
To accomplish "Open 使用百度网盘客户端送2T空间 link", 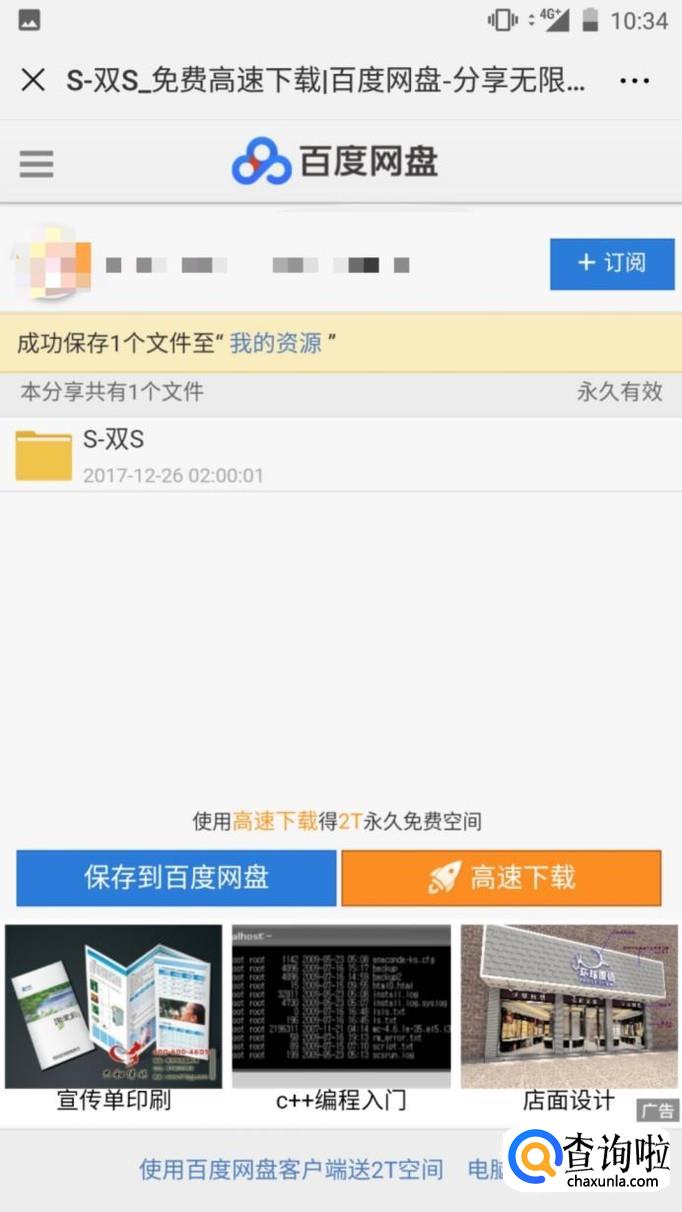I will coord(290,1169).
